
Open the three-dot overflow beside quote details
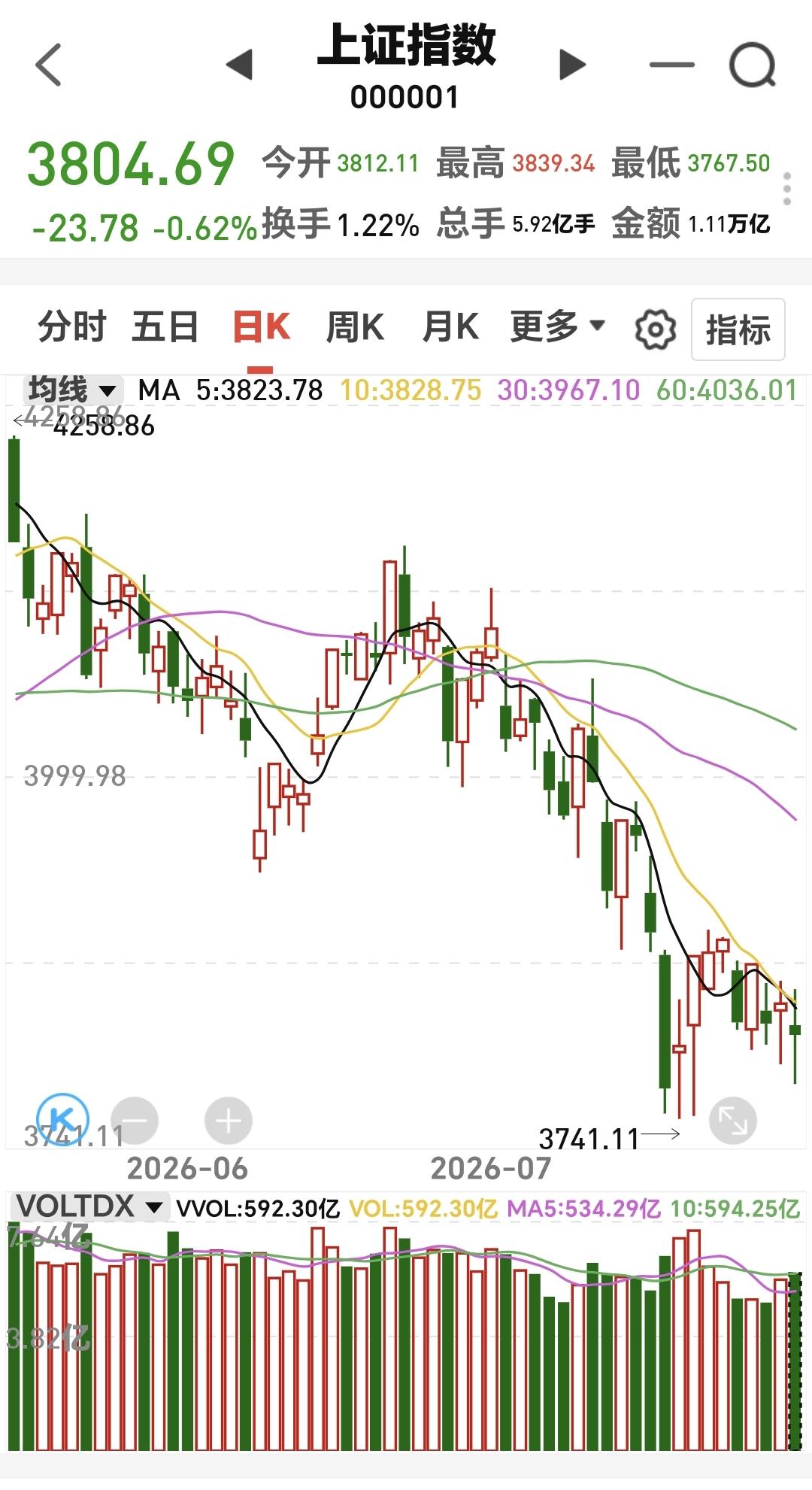pos(787,189)
